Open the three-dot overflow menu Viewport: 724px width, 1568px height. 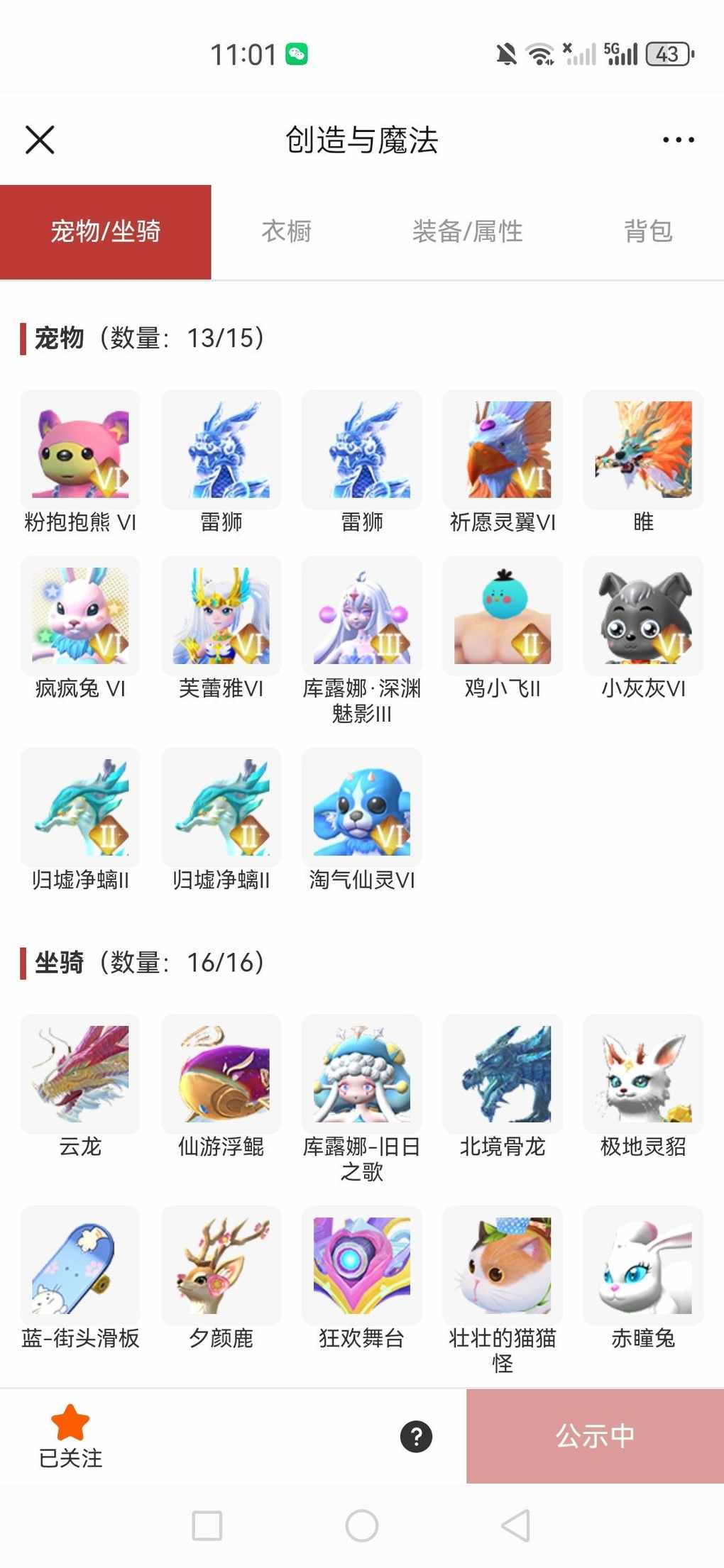(x=678, y=140)
